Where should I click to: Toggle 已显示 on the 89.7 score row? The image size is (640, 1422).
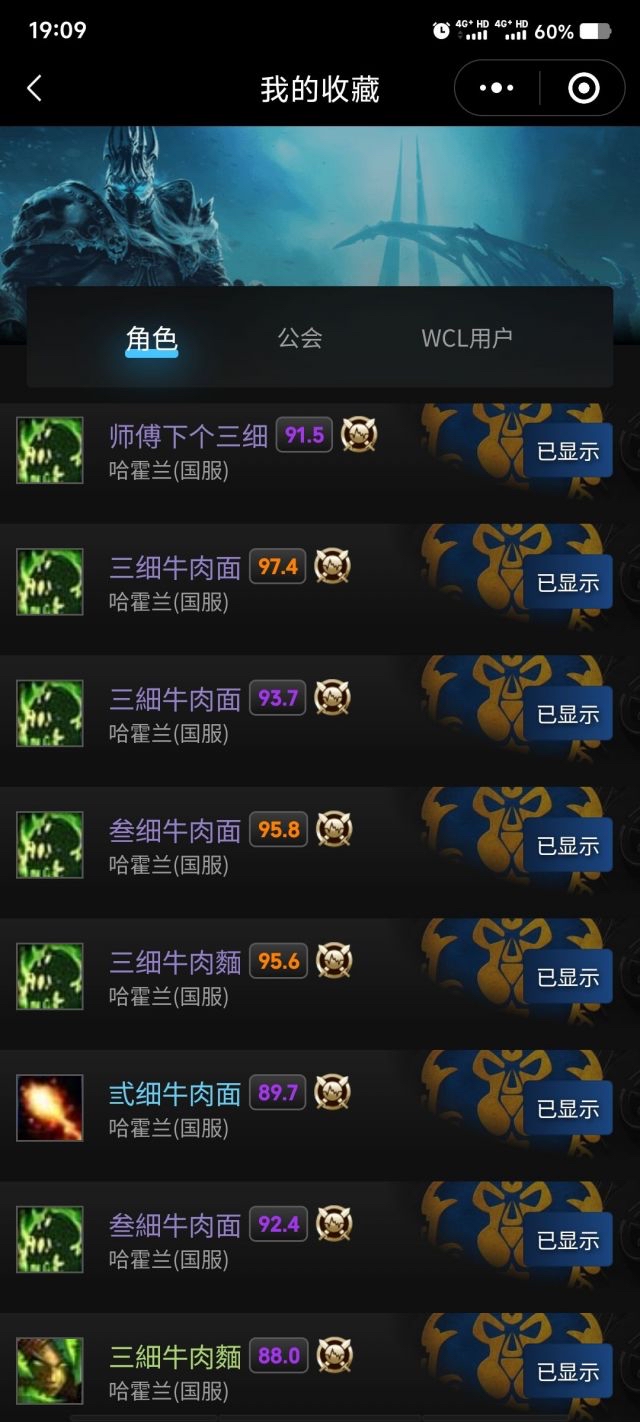tap(568, 1109)
